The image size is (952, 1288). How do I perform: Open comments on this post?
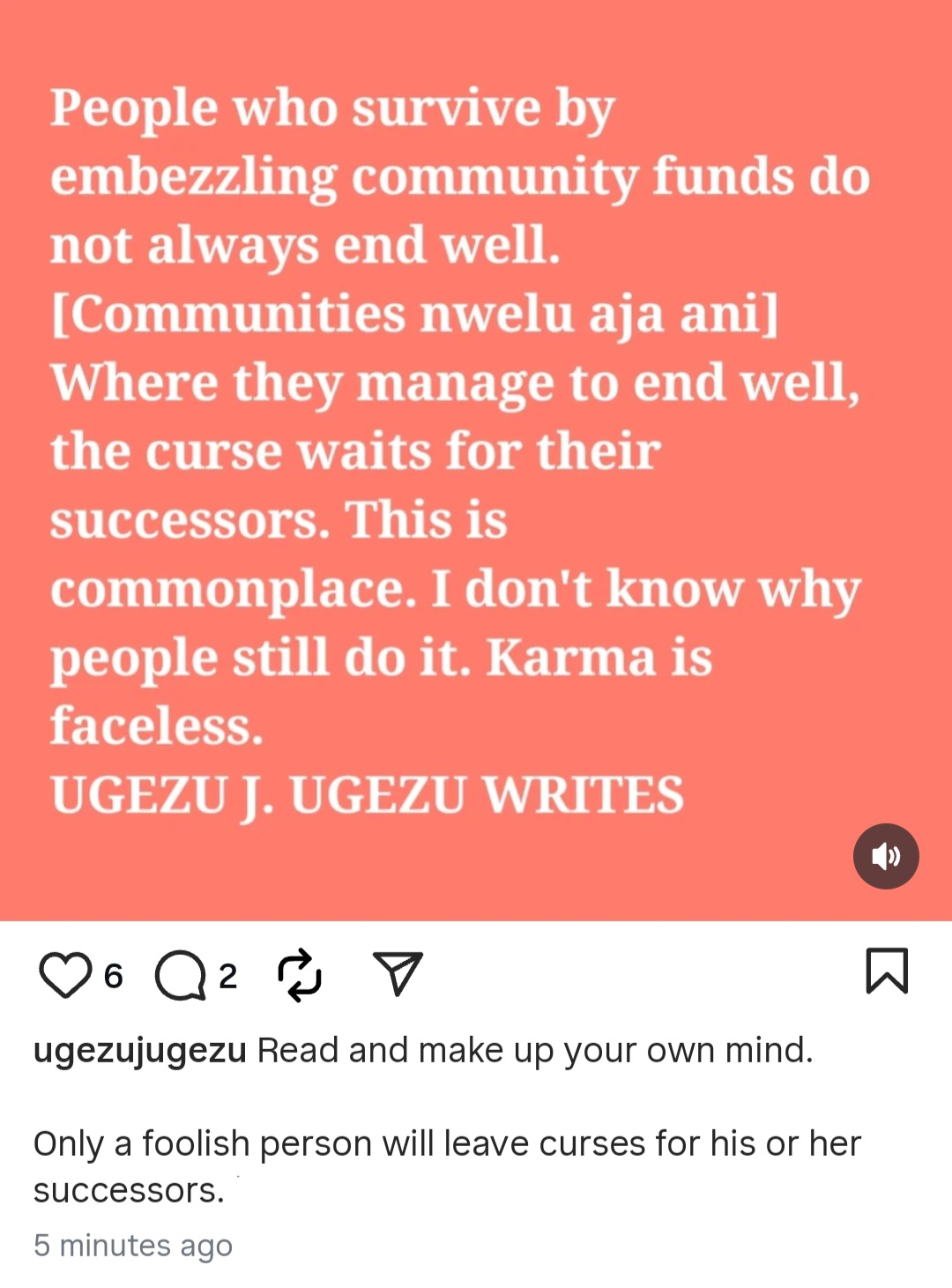181,975
